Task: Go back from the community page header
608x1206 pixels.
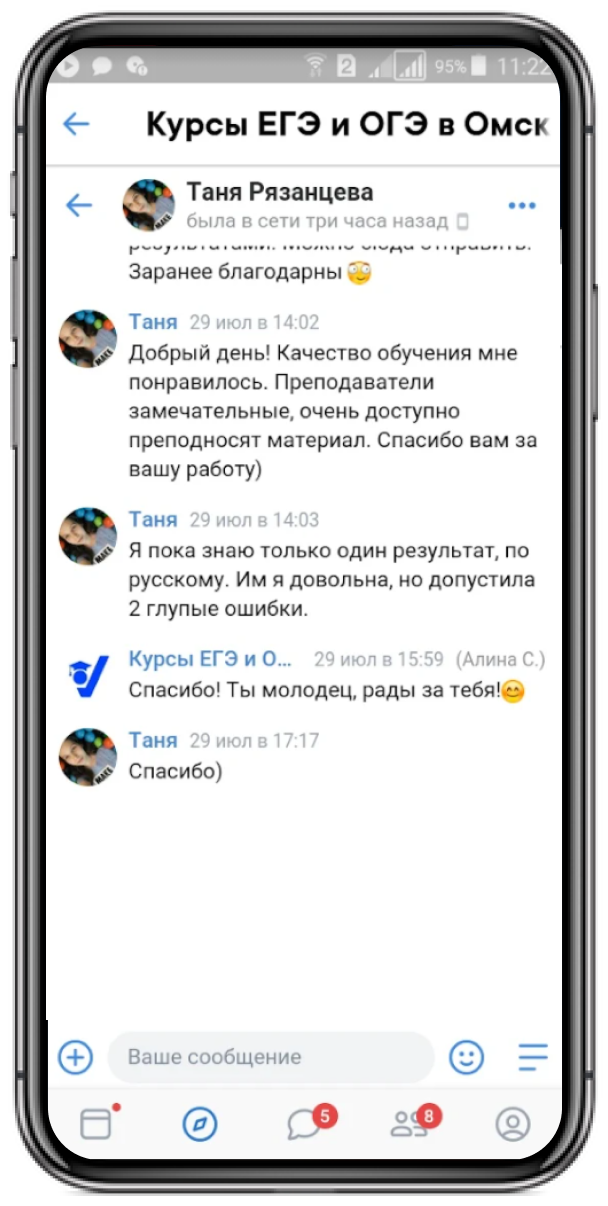Action: tap(76, 124)
